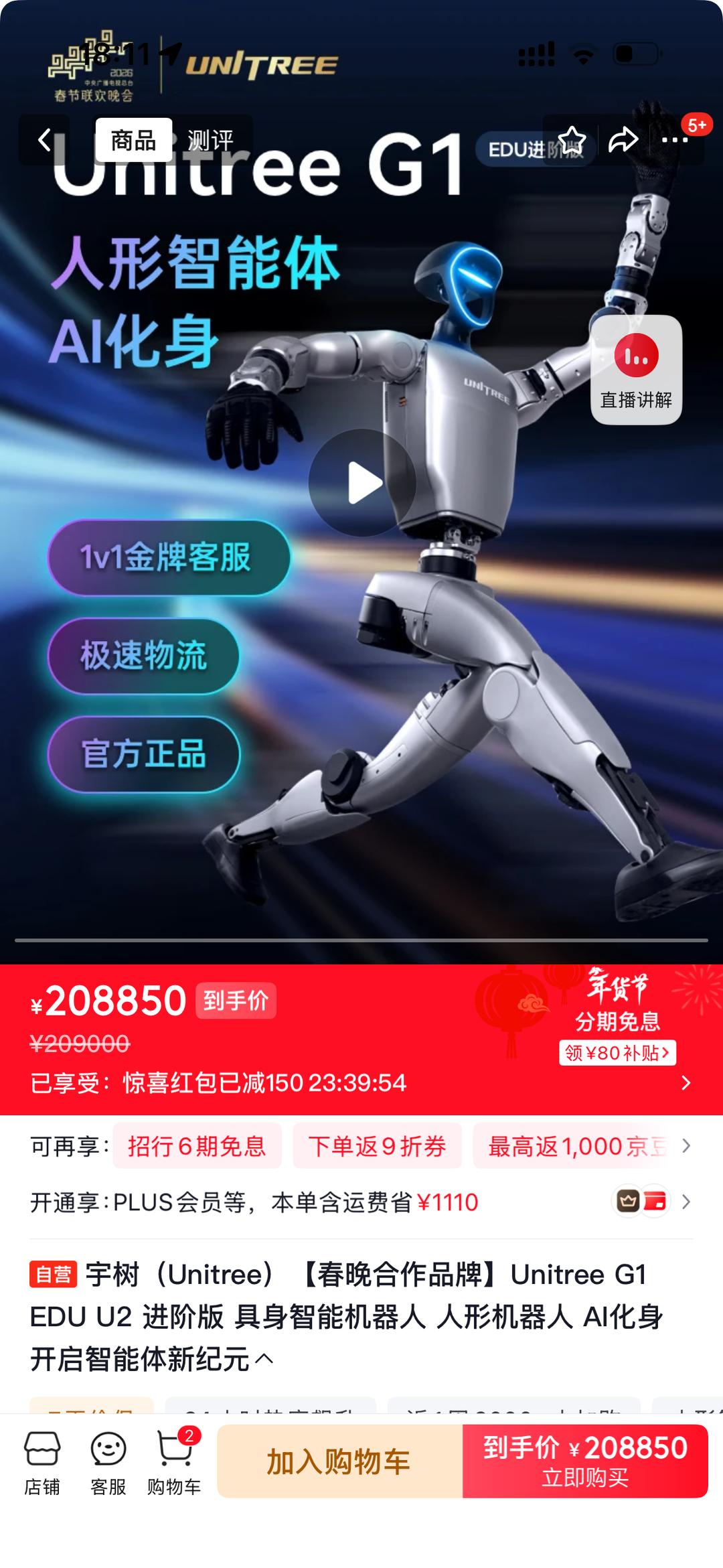Open the PLUS会员 savings row

361,1202
